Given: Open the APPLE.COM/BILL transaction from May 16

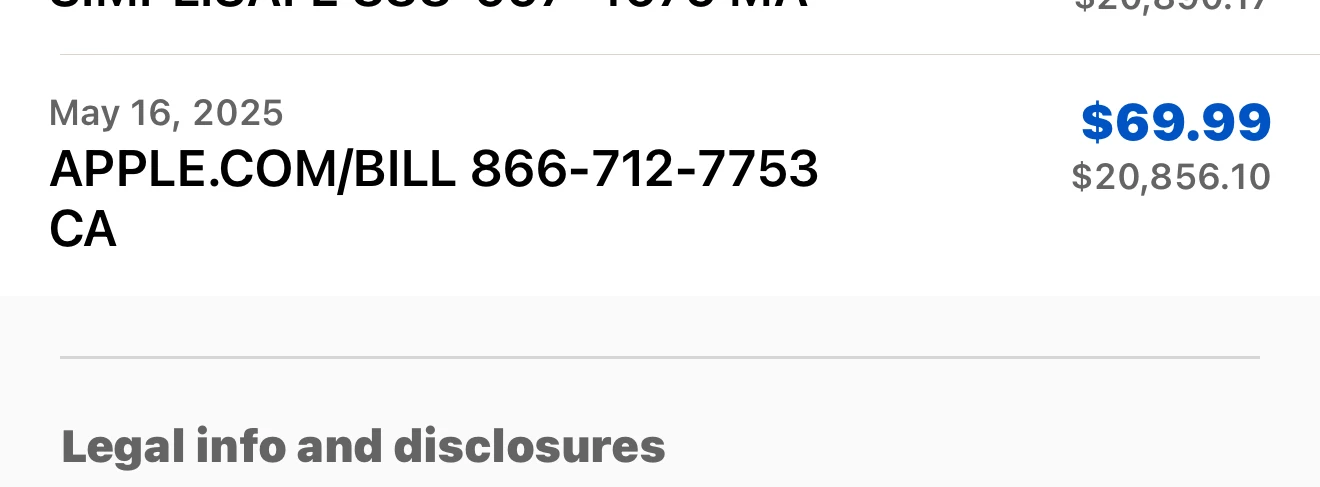Looking at the screenshot, I should [x=434, y=170].
